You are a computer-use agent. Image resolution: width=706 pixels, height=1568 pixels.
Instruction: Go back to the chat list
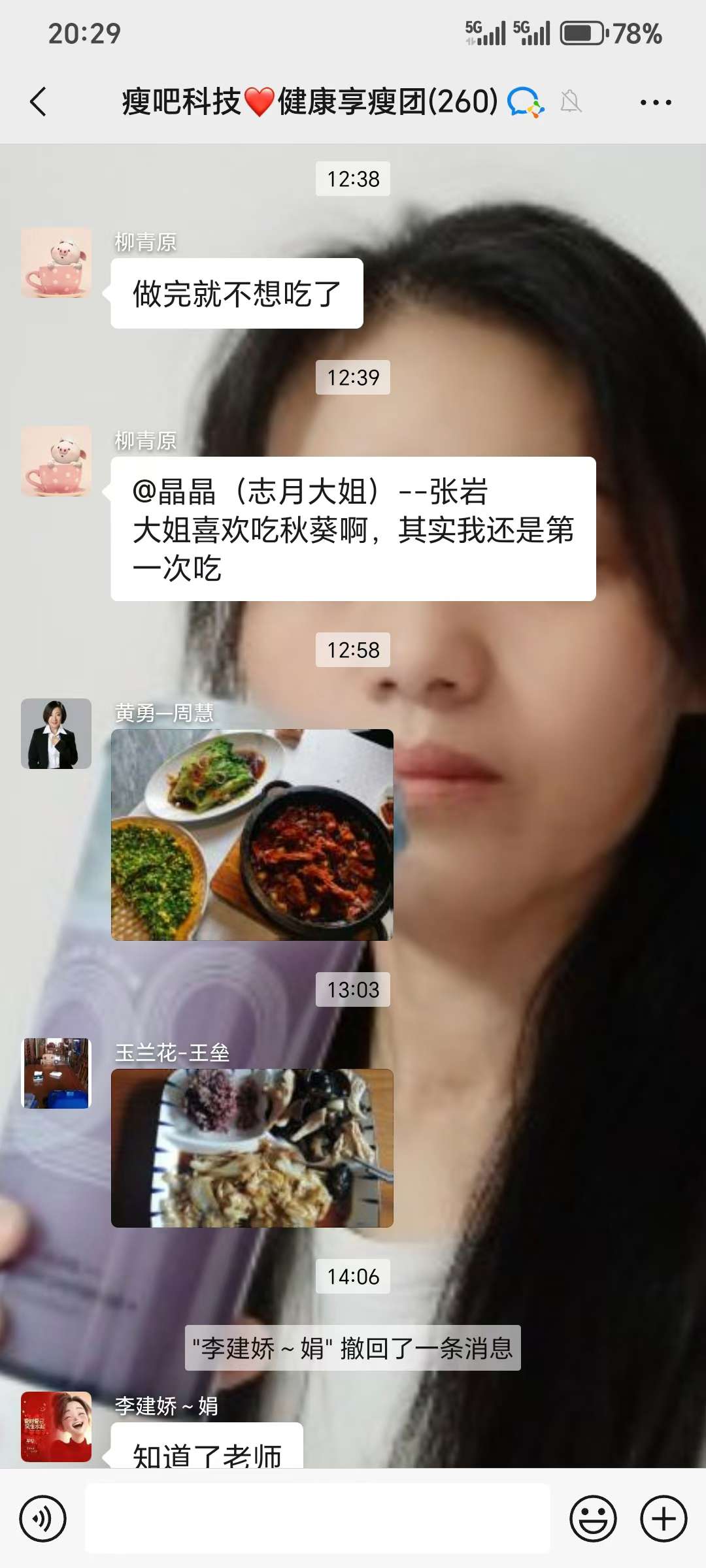click(38, 102)
